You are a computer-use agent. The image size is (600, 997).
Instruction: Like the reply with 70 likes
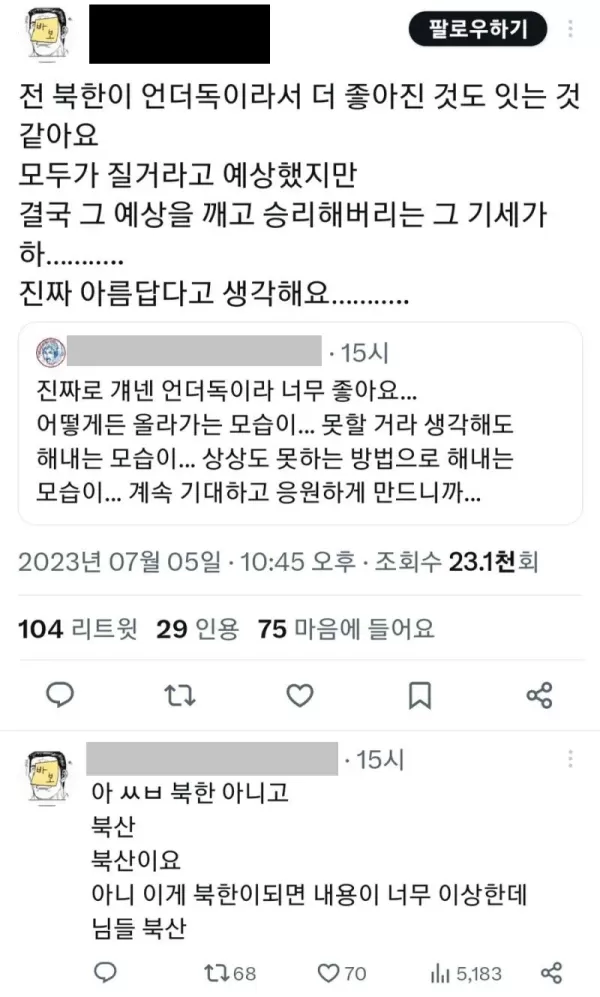point(341,972)
